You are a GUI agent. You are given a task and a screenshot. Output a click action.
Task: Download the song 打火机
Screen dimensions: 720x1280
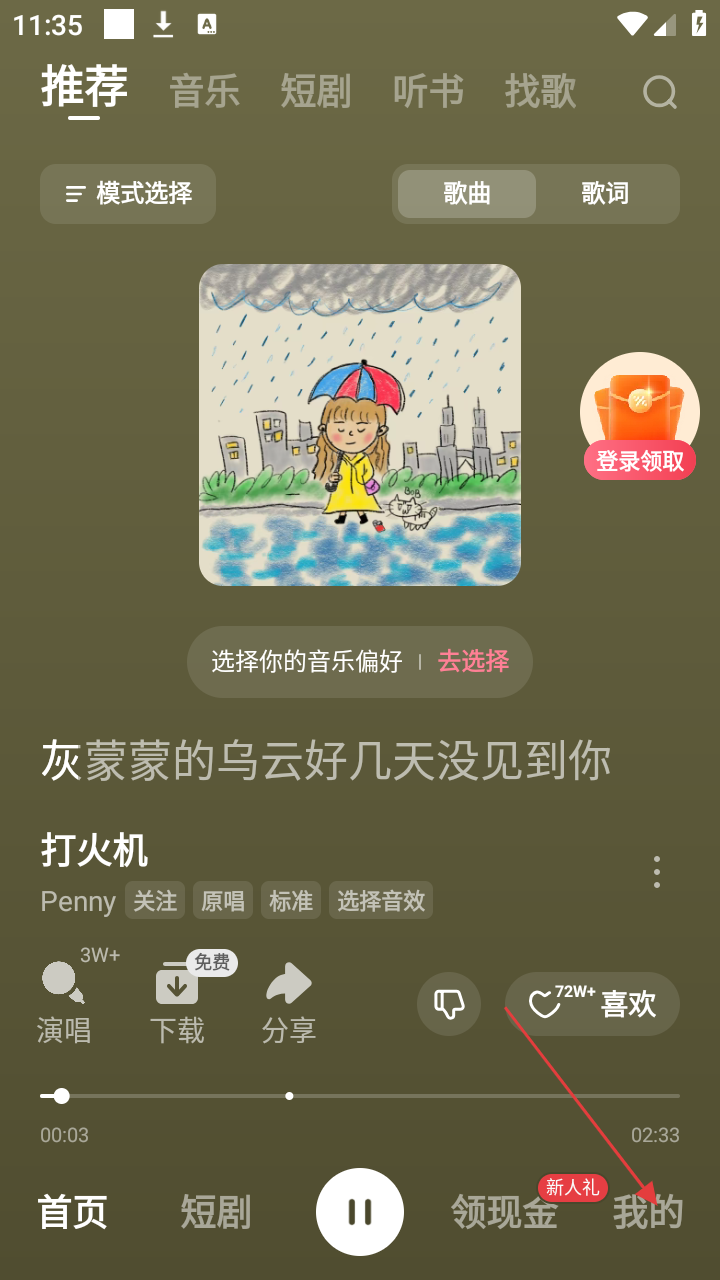point(177,1002)
